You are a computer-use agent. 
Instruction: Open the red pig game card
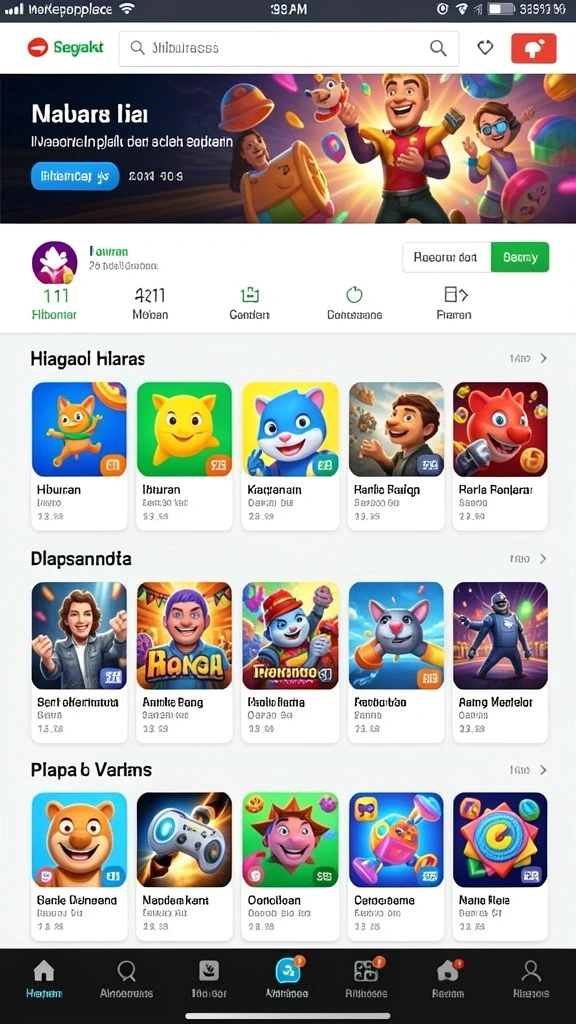pyautogui.click(x=500, y=455)
